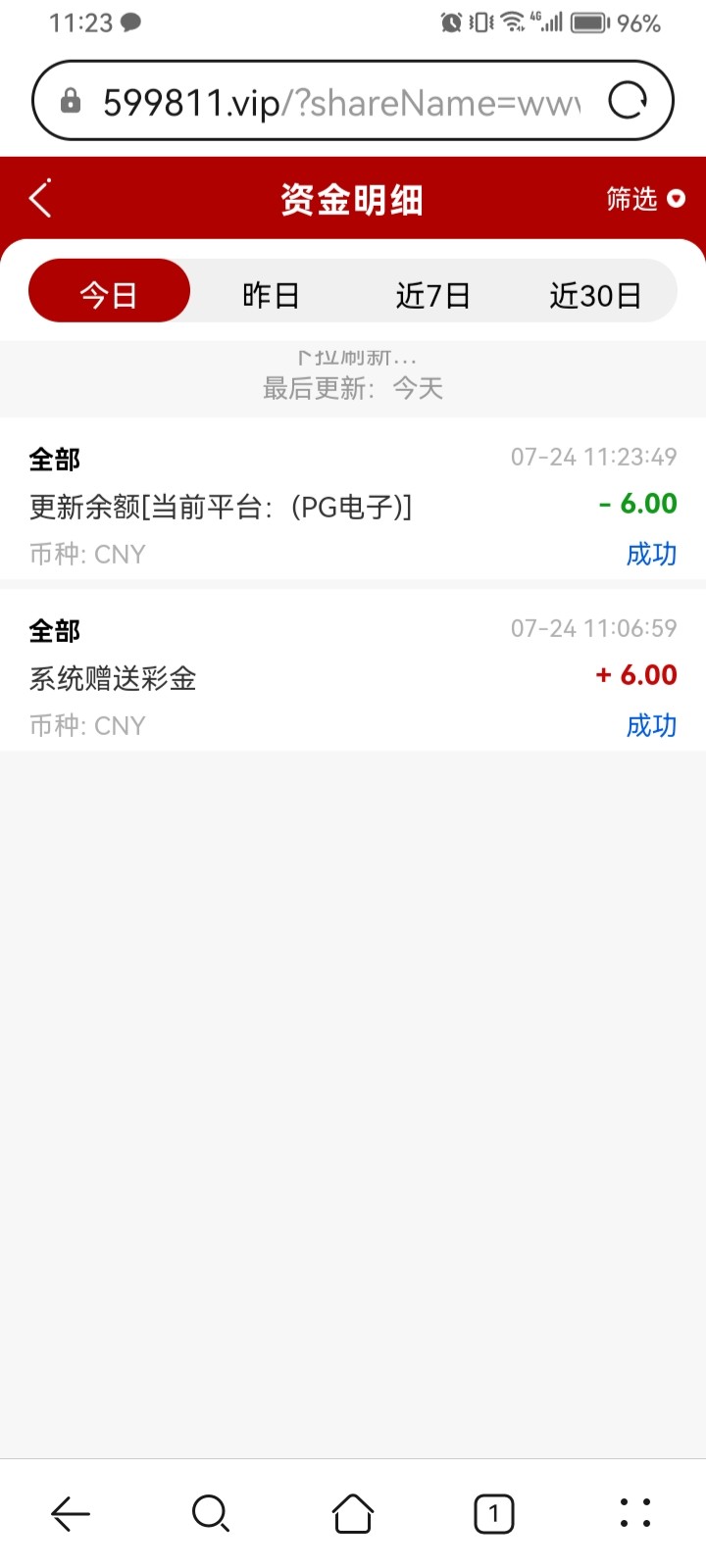Open the browser search icon

point(211,1513)
